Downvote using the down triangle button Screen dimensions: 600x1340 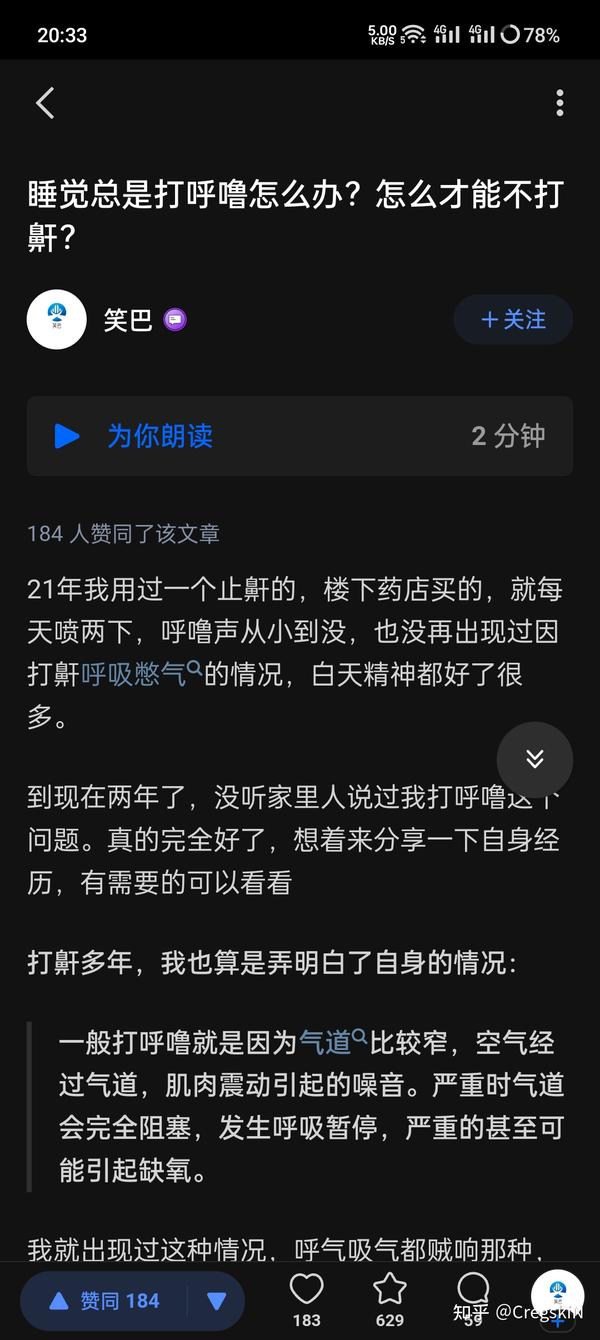tap(217, 1301)
